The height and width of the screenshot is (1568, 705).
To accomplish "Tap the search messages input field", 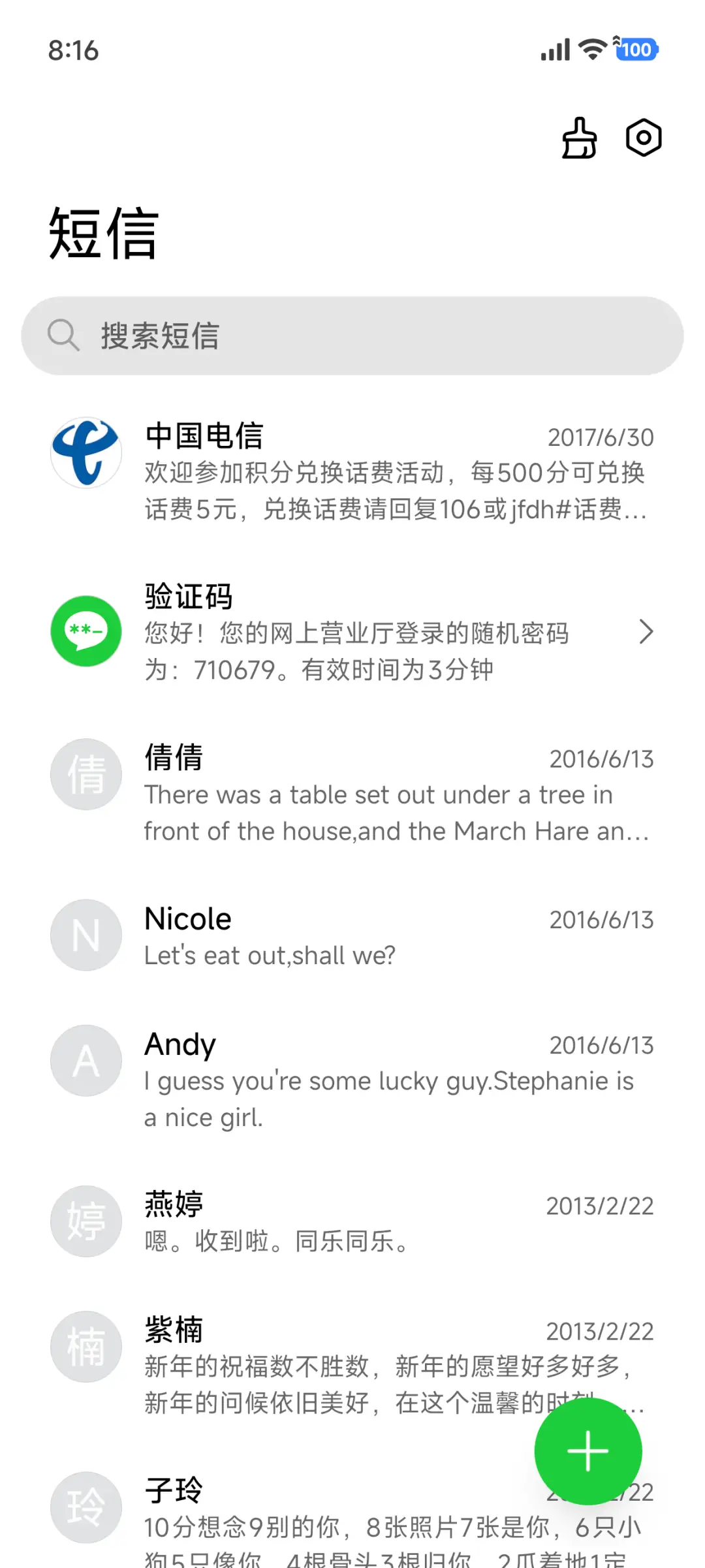I will [x=352, y=336].
